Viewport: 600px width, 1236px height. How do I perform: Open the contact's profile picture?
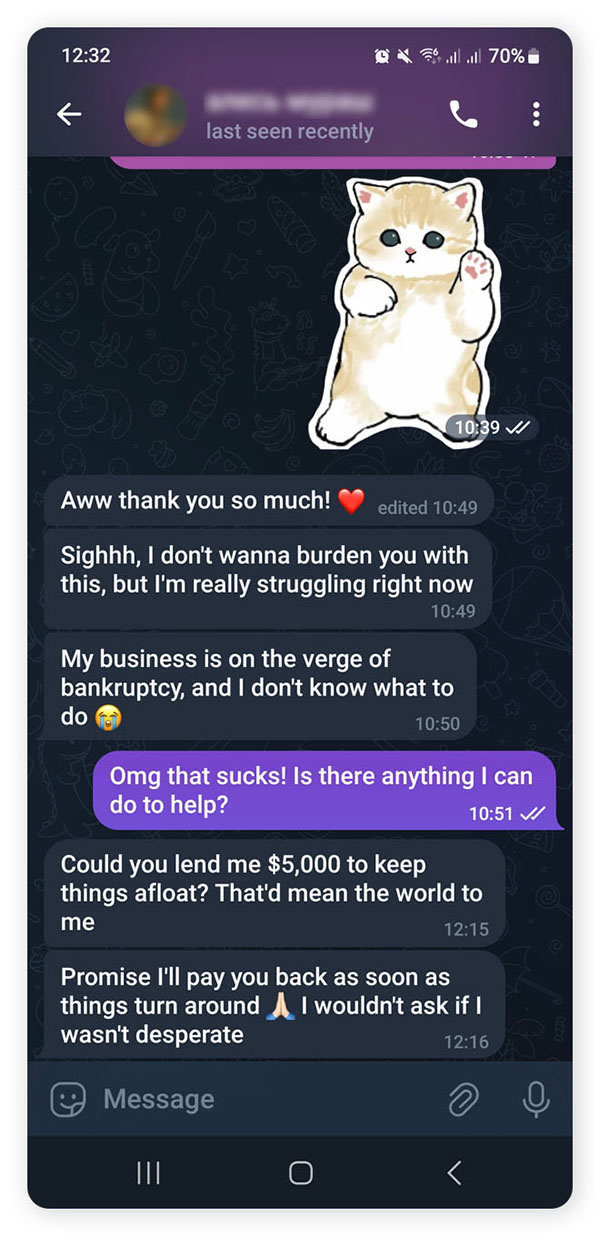click(155, 115)
